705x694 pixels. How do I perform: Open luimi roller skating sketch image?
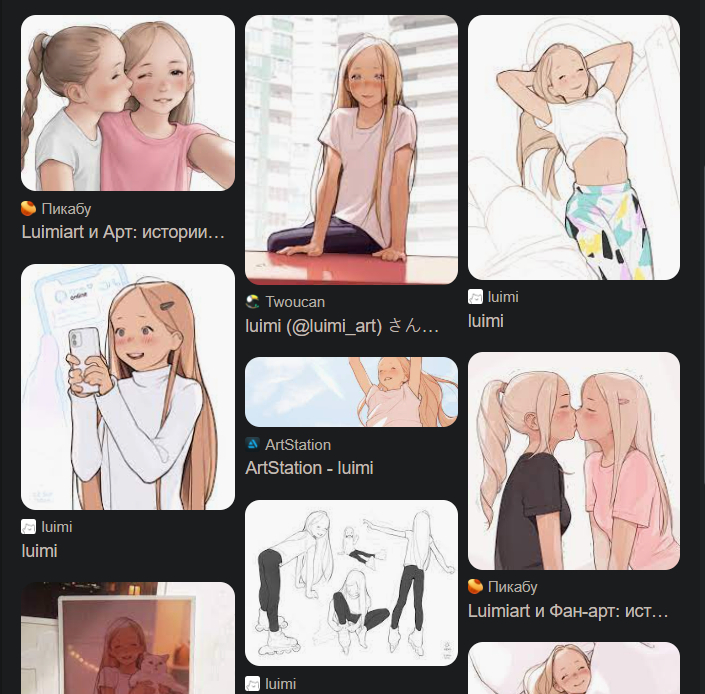[x=351, y=582]
